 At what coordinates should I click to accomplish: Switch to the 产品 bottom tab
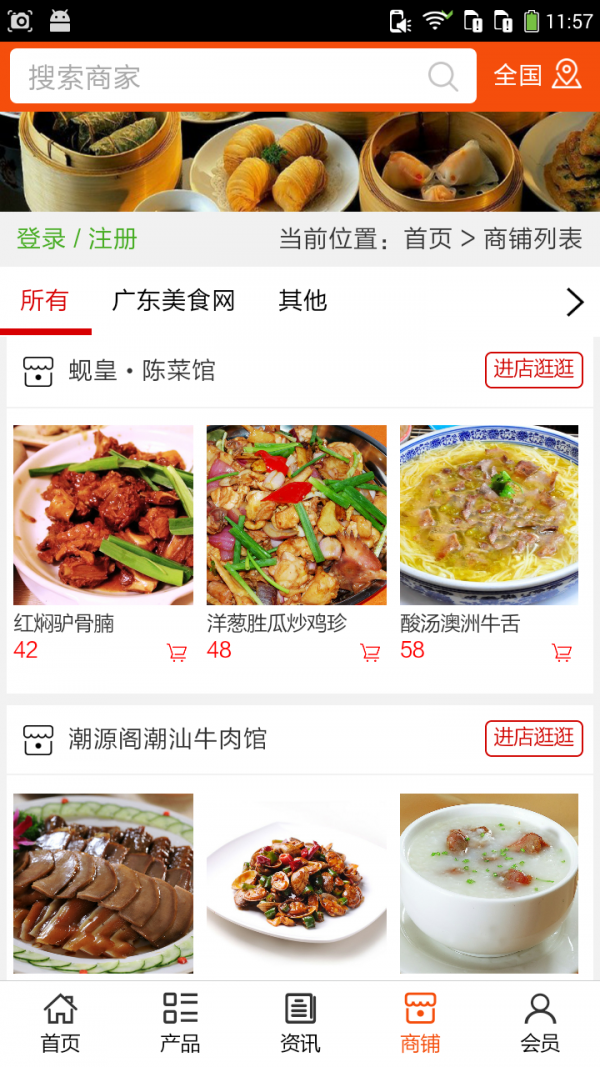click(x=180, y=1023)
